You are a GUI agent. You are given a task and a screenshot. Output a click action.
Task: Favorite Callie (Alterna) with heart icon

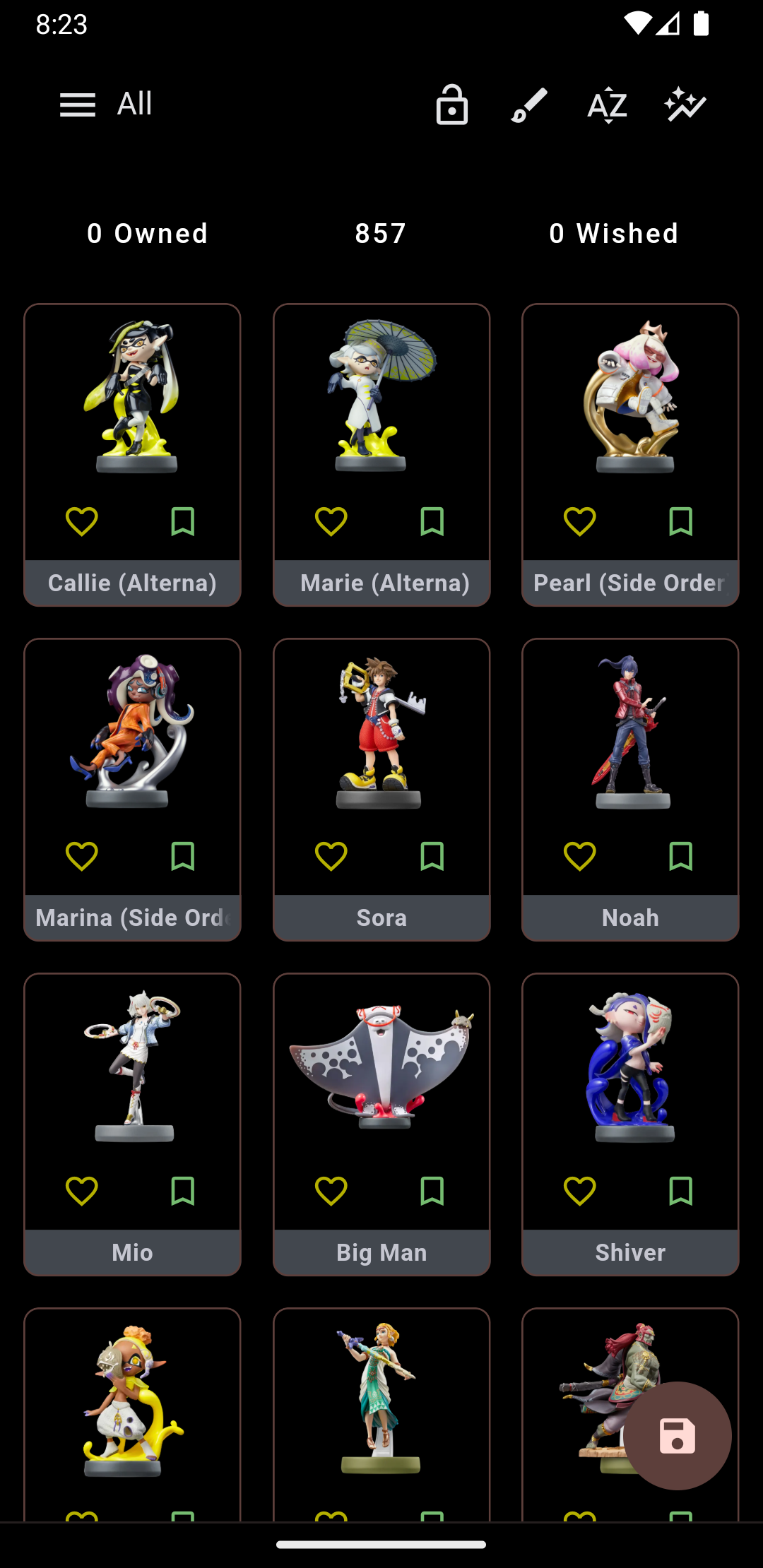point(82,522)
